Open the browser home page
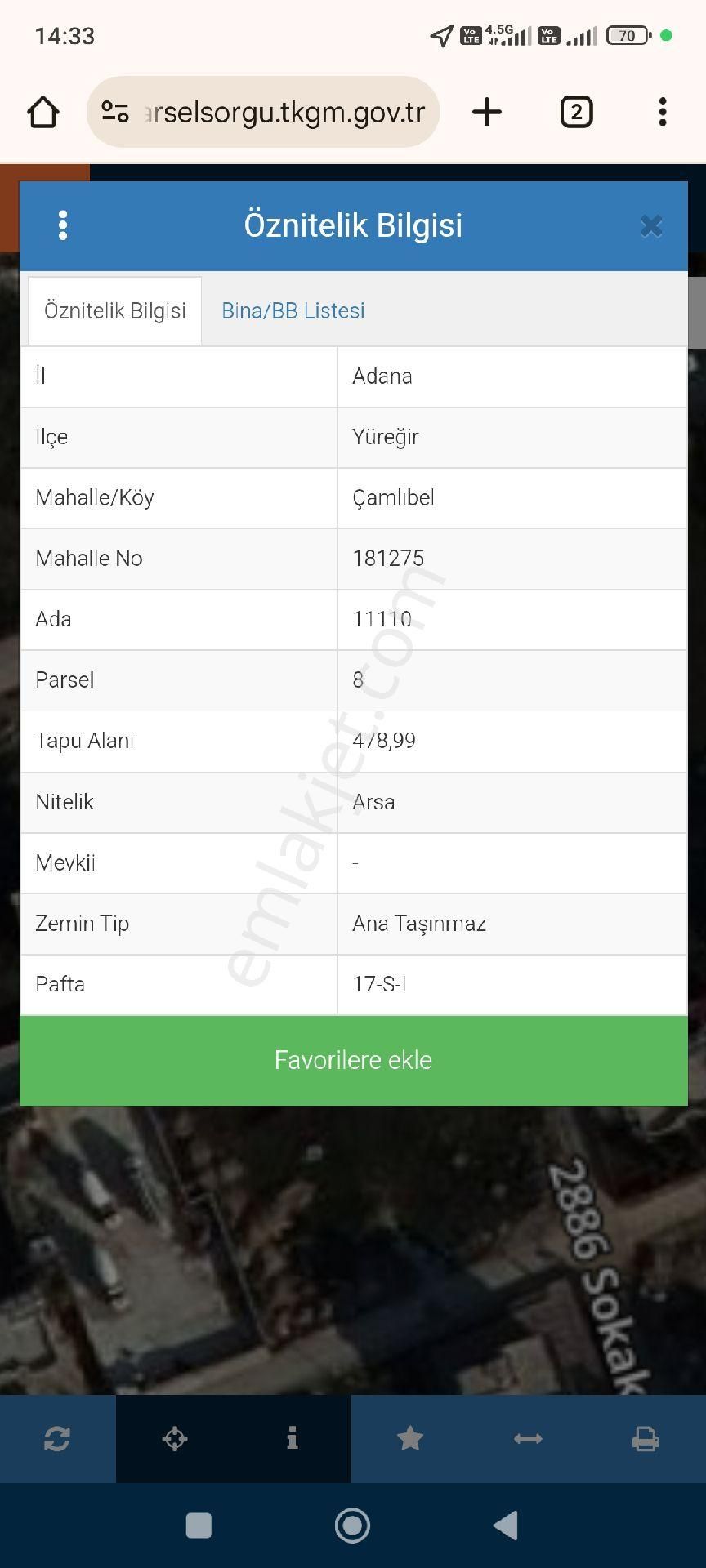This screenshot has width=706, height=1568. tap(43, 113)
